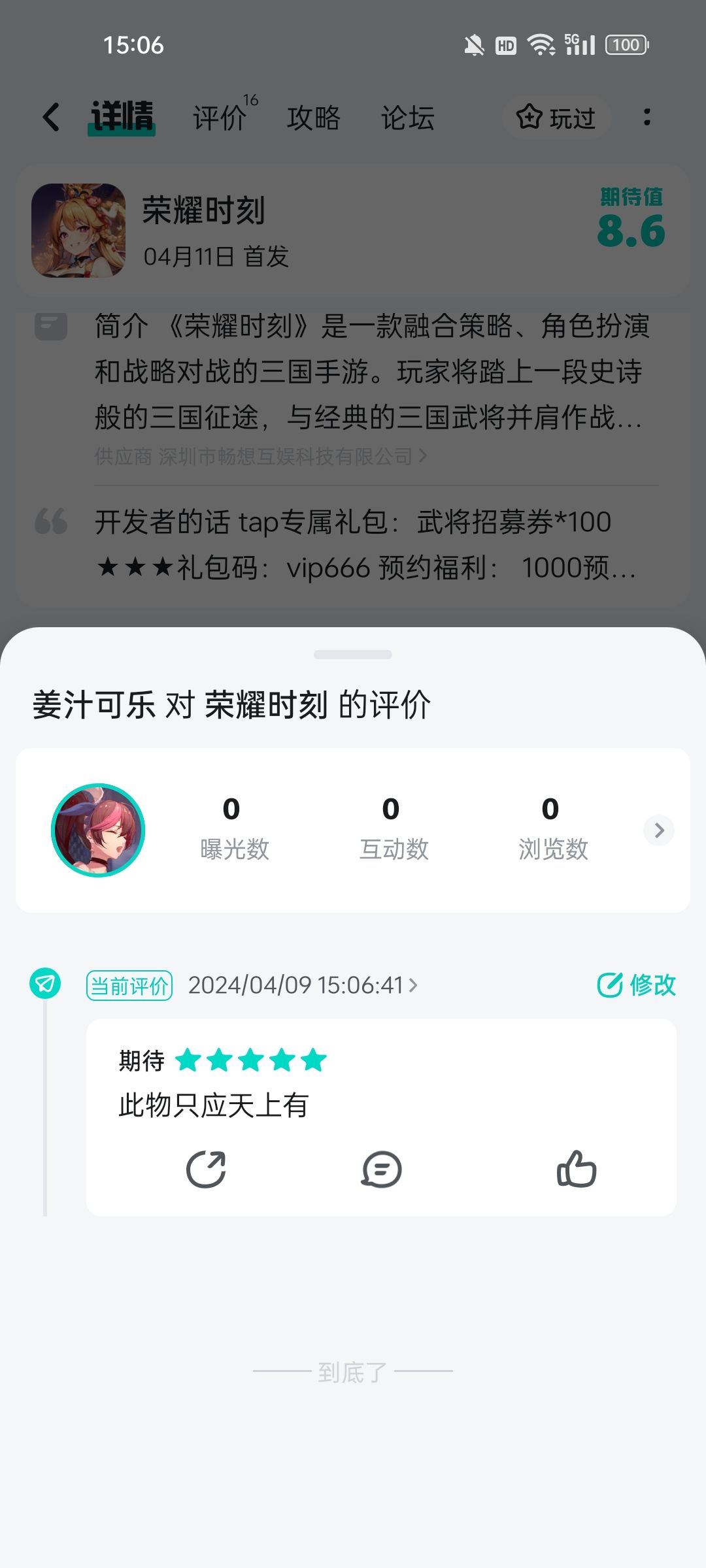Mark game as 玩过
The width and height of the screenshot is (706, 1568).
[556, 118]
